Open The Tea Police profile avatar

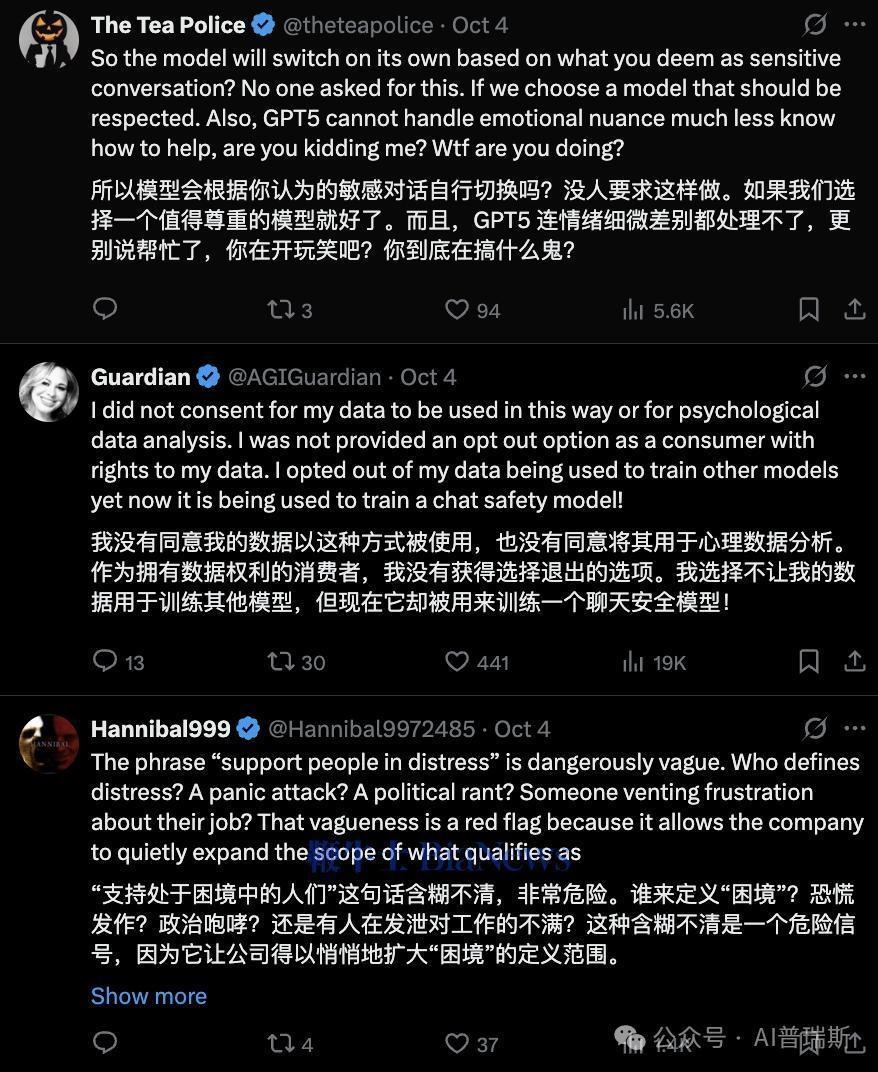[49, 40]
